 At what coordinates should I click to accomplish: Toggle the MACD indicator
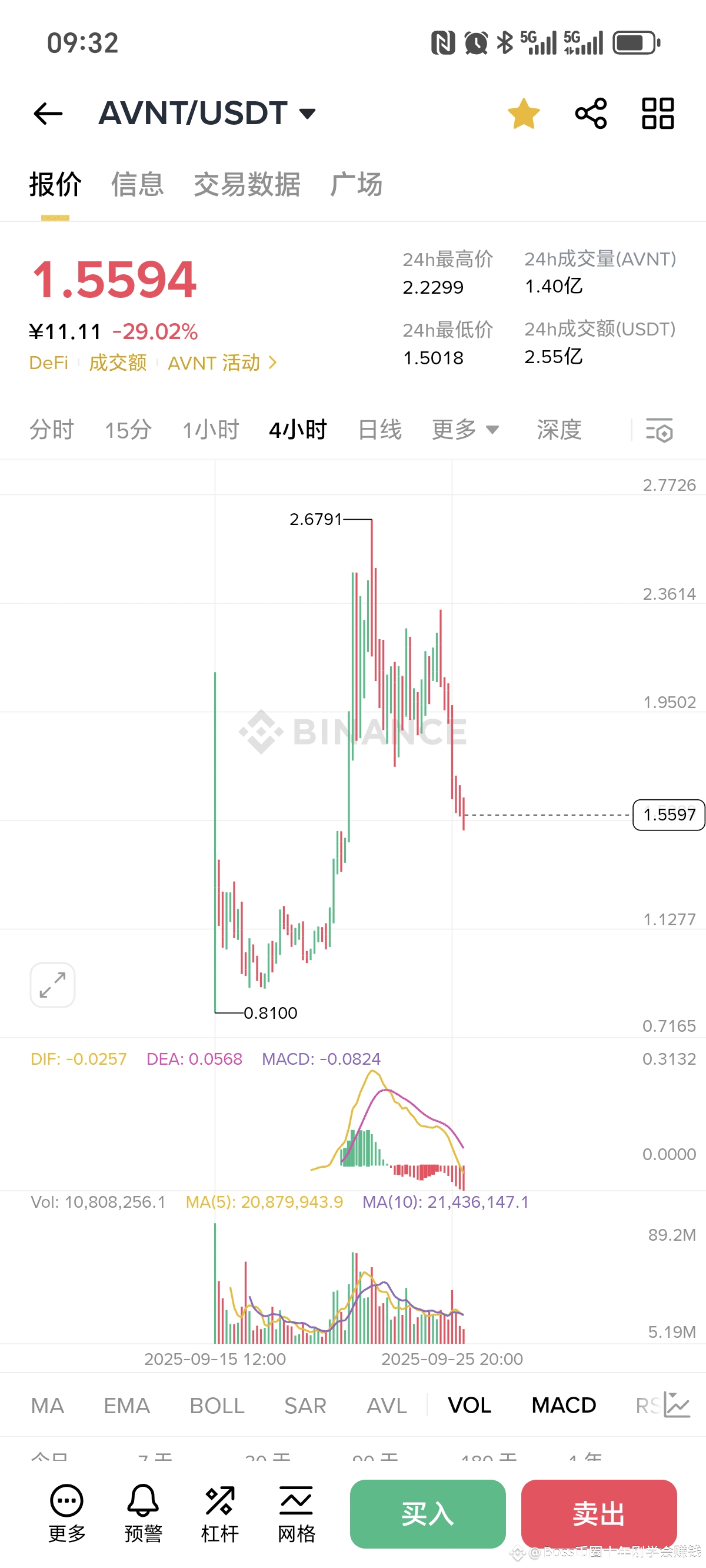[564, 1406]
